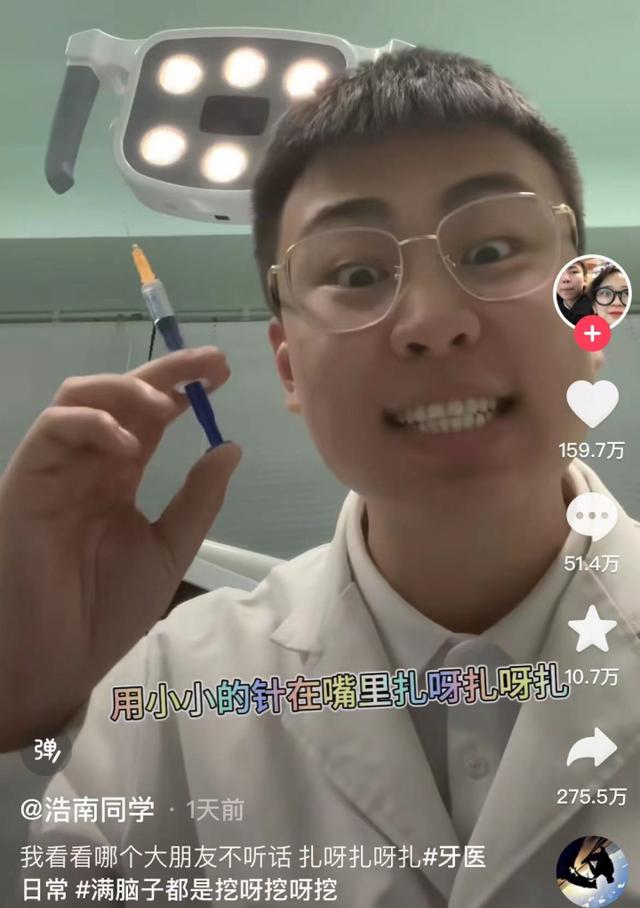This screenshot has height=908, width=640.
Task: Add this video to favorites
Action: (592, 629)
